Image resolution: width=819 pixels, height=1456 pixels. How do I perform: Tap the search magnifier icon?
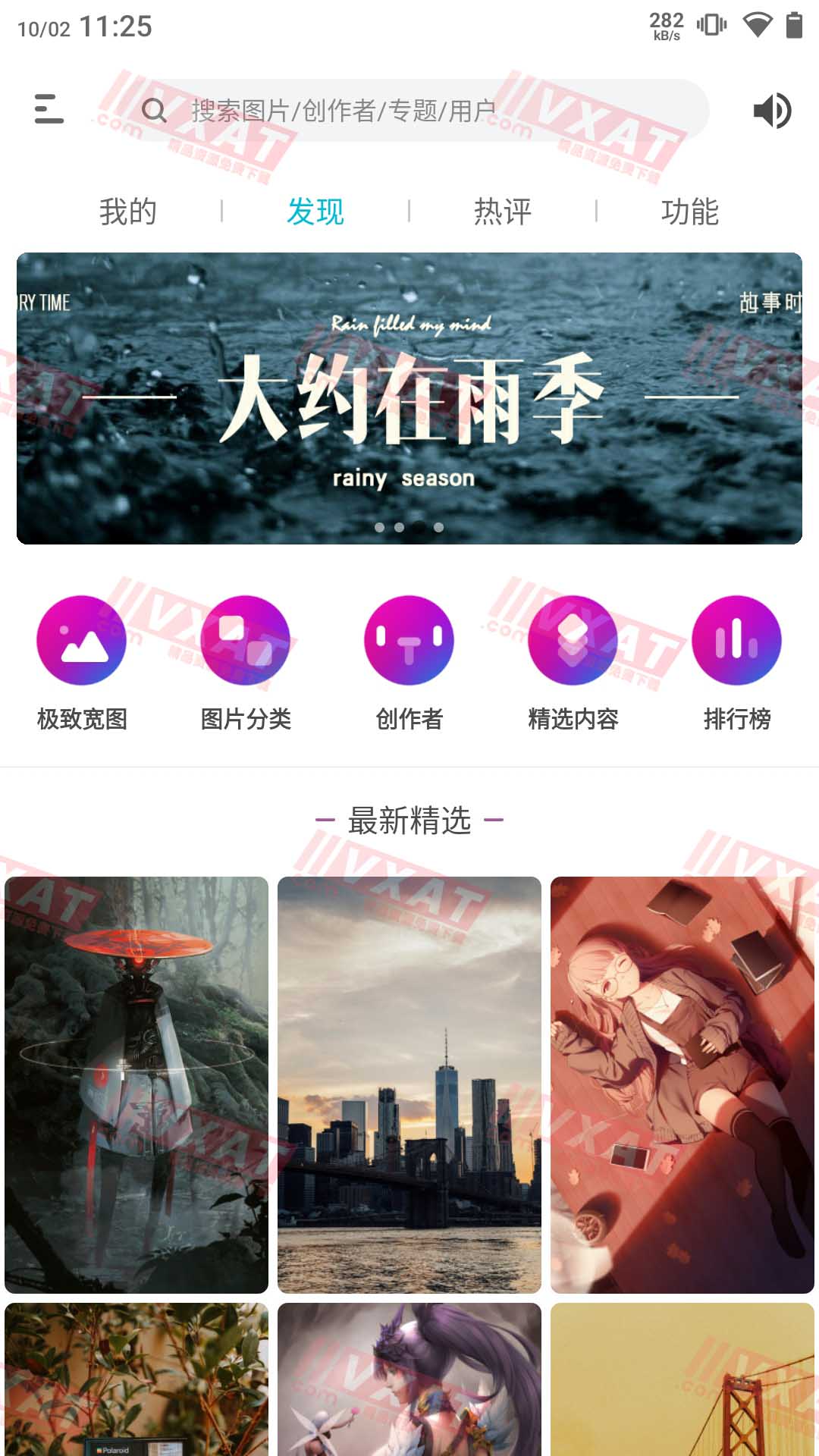[x=155, y=109]
